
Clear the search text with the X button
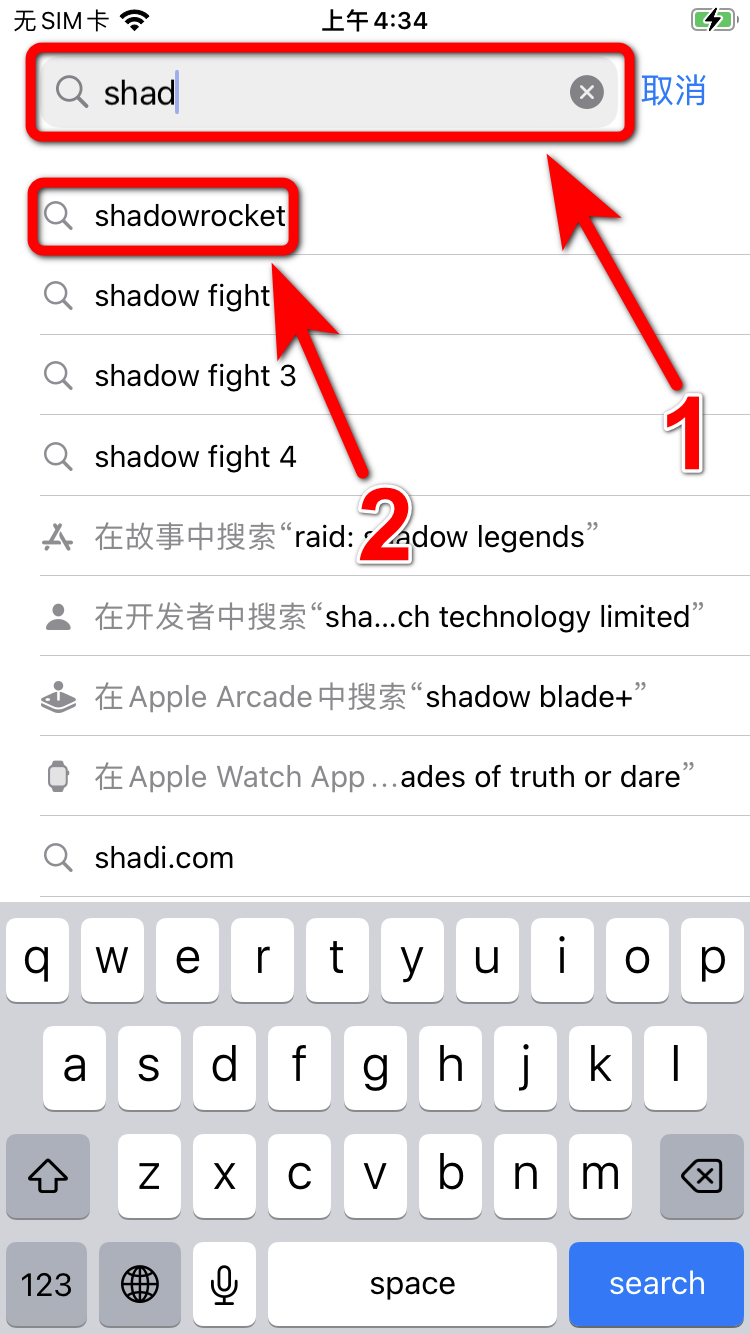587,93
